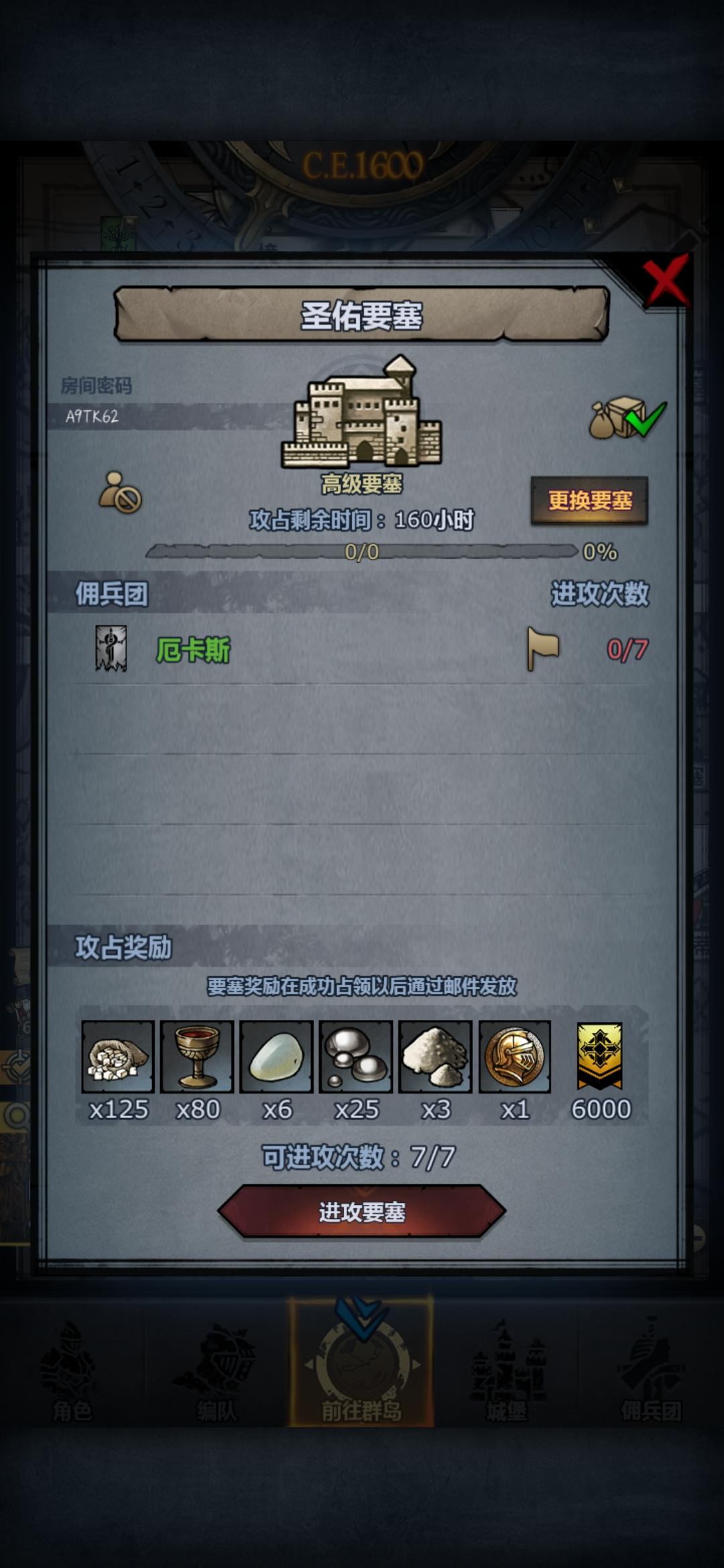
Task: Click the 0/0 capture progress bar
Action: 365,551
